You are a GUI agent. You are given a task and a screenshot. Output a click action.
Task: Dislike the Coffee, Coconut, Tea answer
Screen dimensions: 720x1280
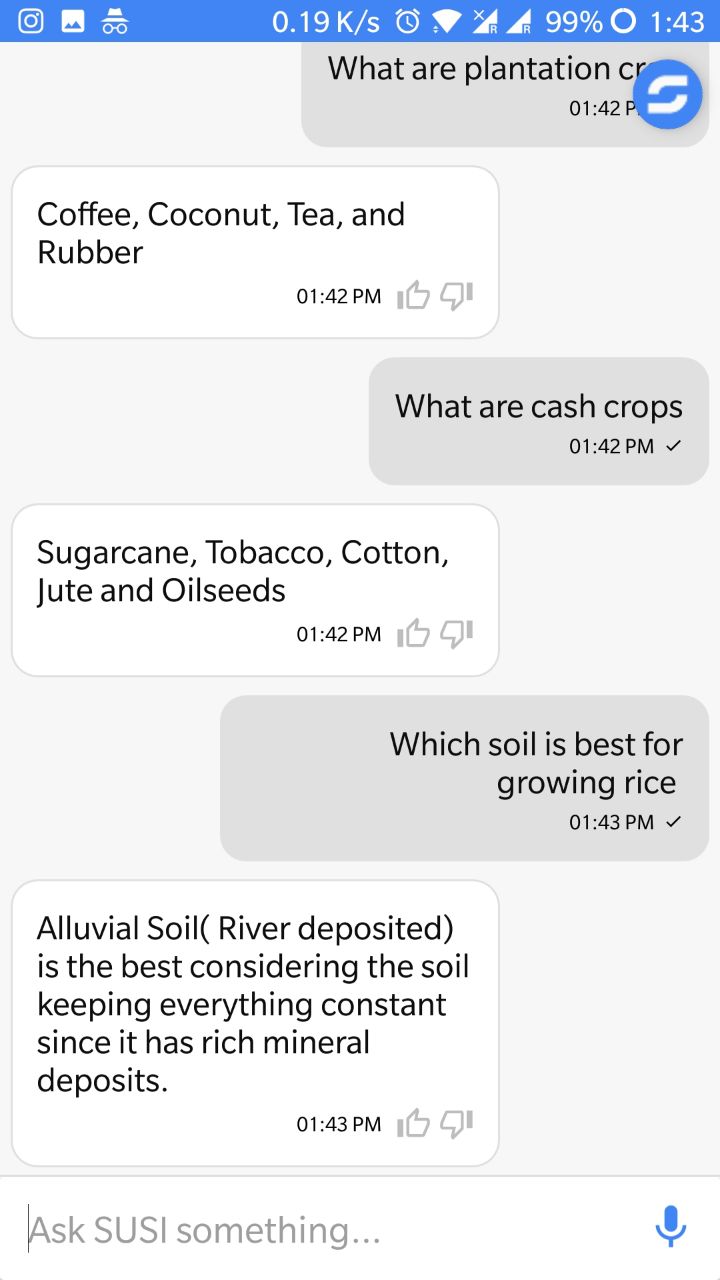(x=456, y=296)
